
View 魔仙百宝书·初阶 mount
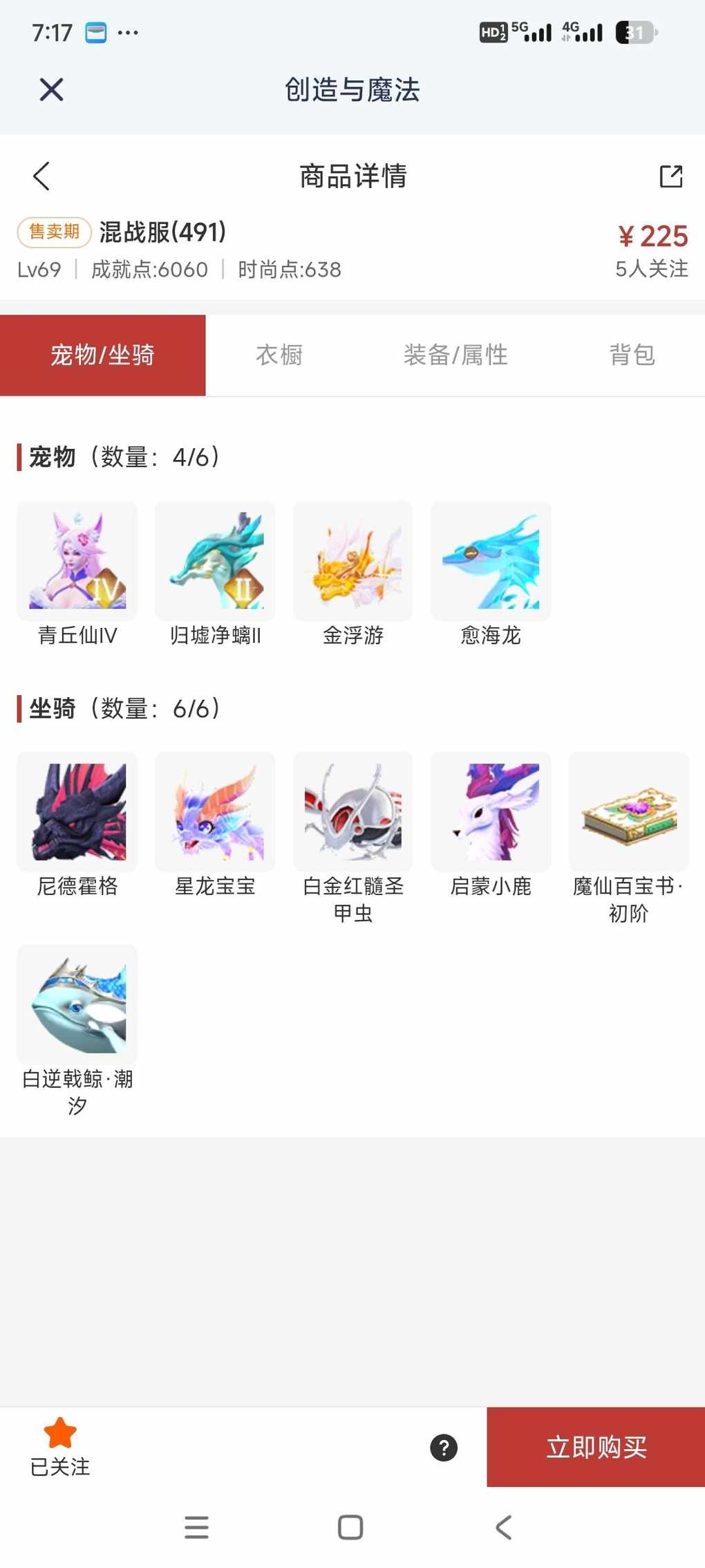[628, 811]
